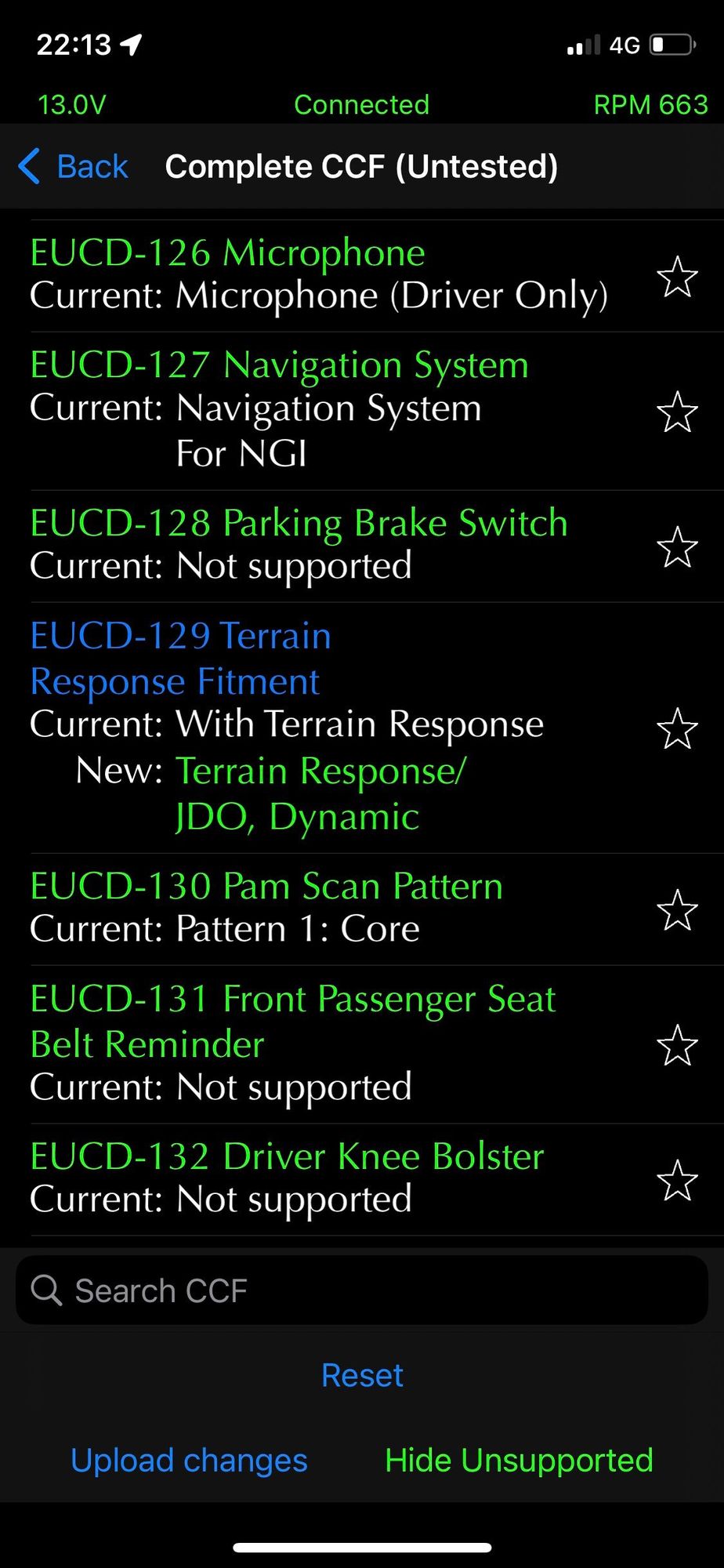Select the EUCD-128 Parking Brake Switch row
724x1568 pixels.
pos(313,545)
